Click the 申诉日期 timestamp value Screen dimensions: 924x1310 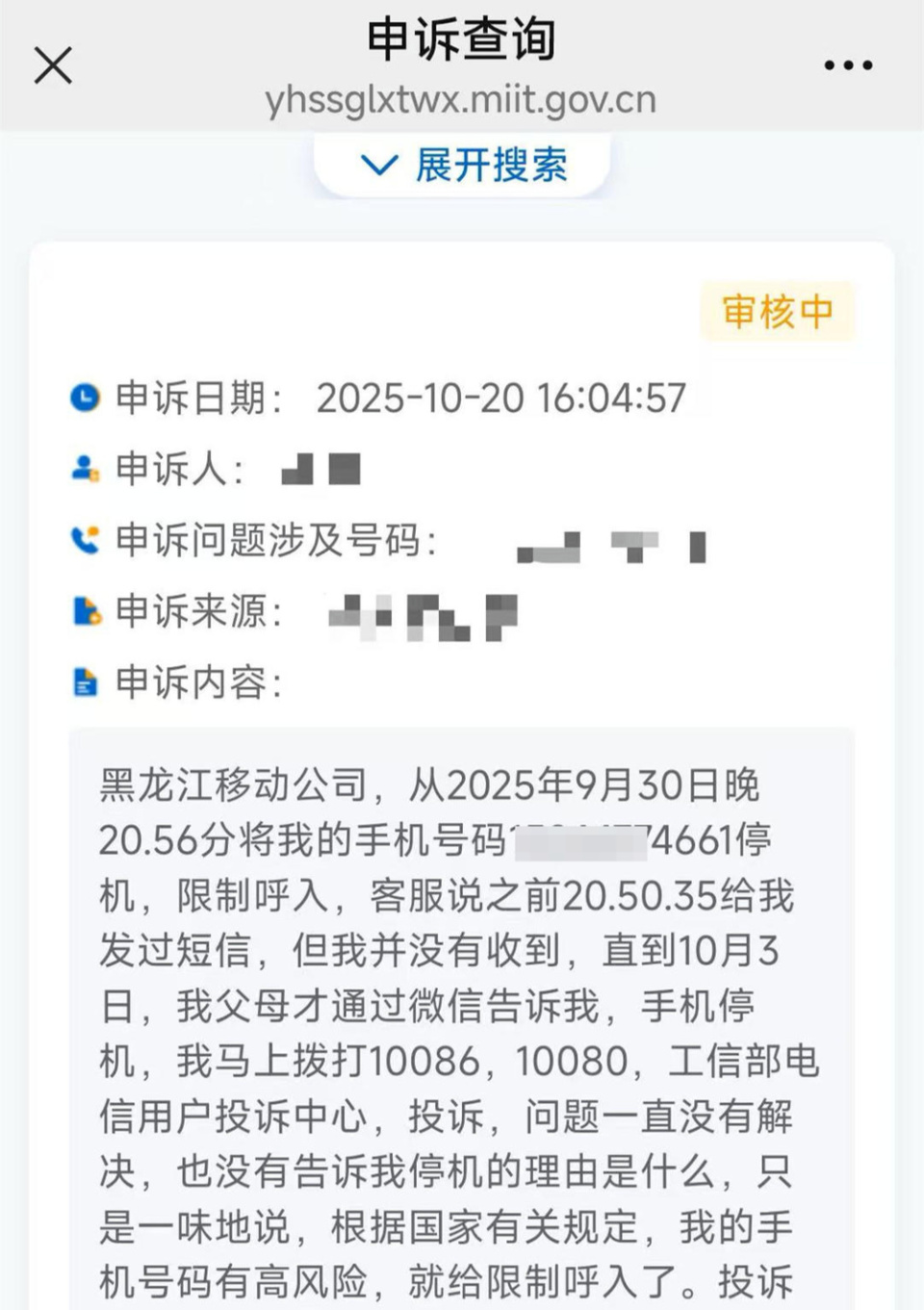coord(501,397)
